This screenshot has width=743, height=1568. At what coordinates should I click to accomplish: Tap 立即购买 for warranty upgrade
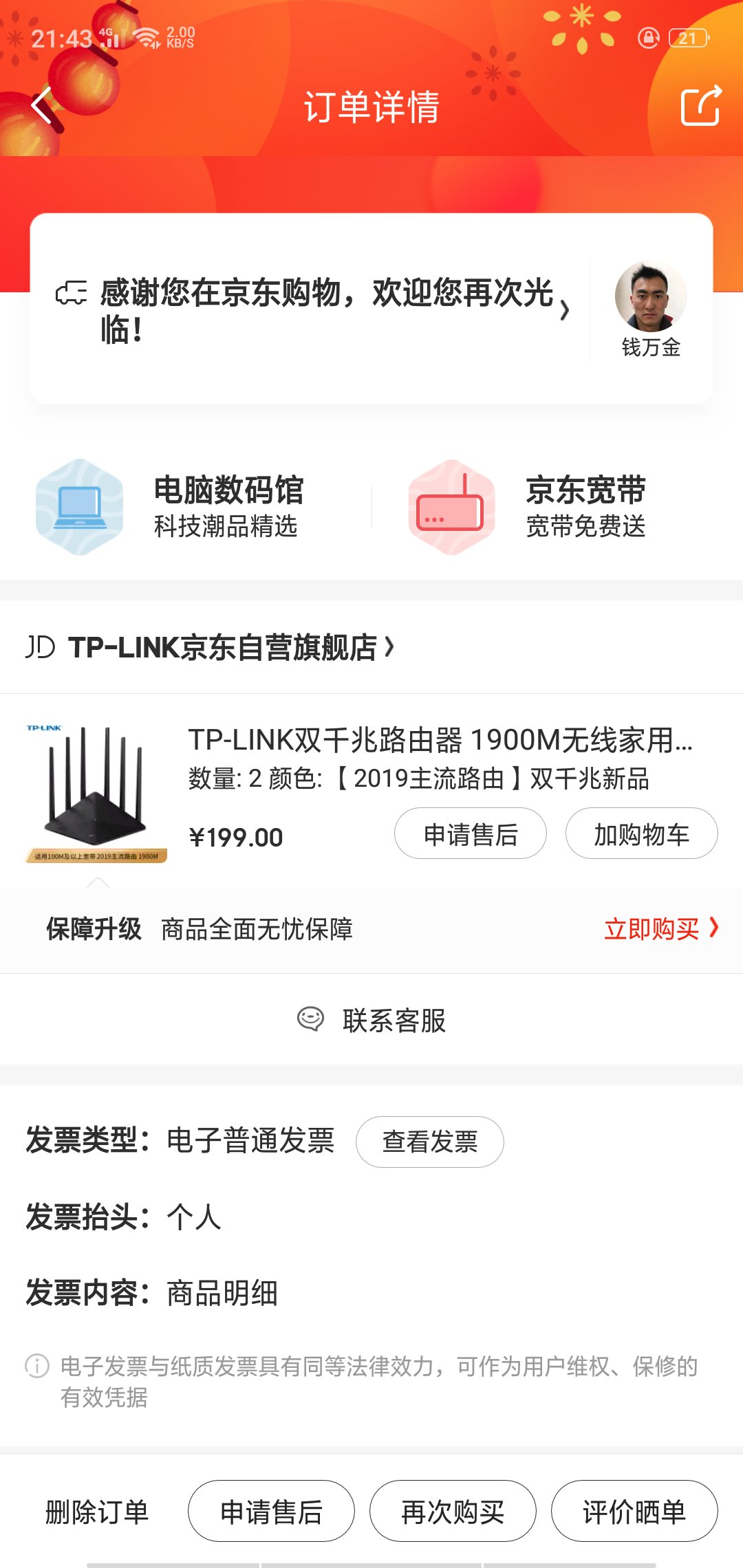[x=659, y=929]
